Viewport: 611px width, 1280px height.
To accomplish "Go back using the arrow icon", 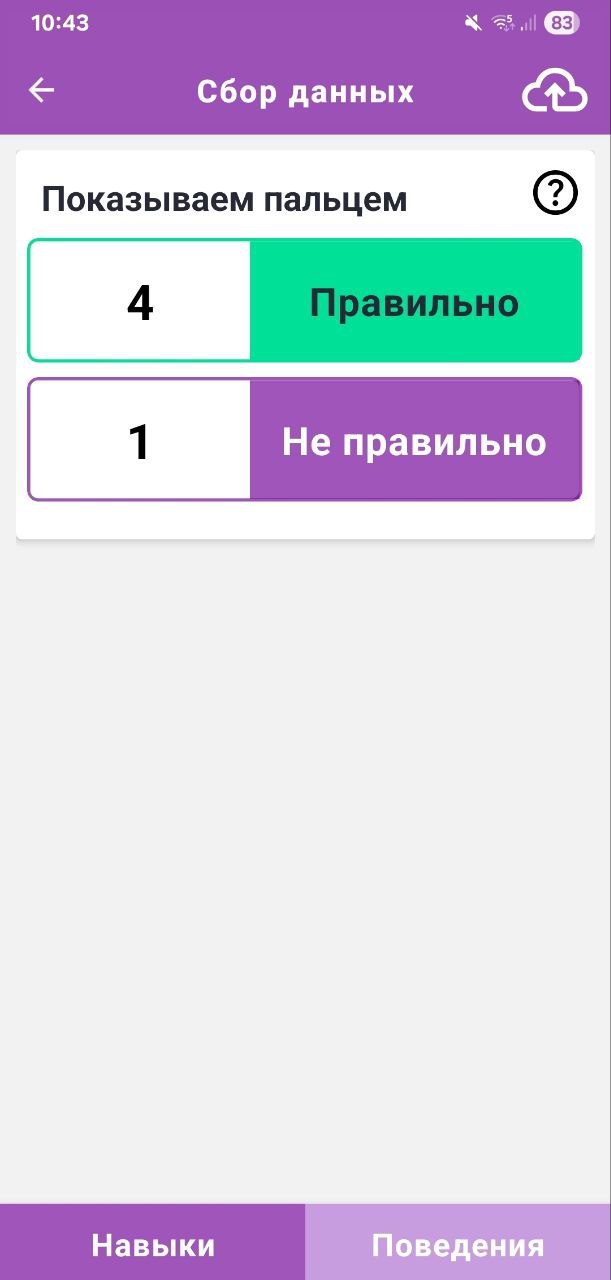I will click(41, 91).
